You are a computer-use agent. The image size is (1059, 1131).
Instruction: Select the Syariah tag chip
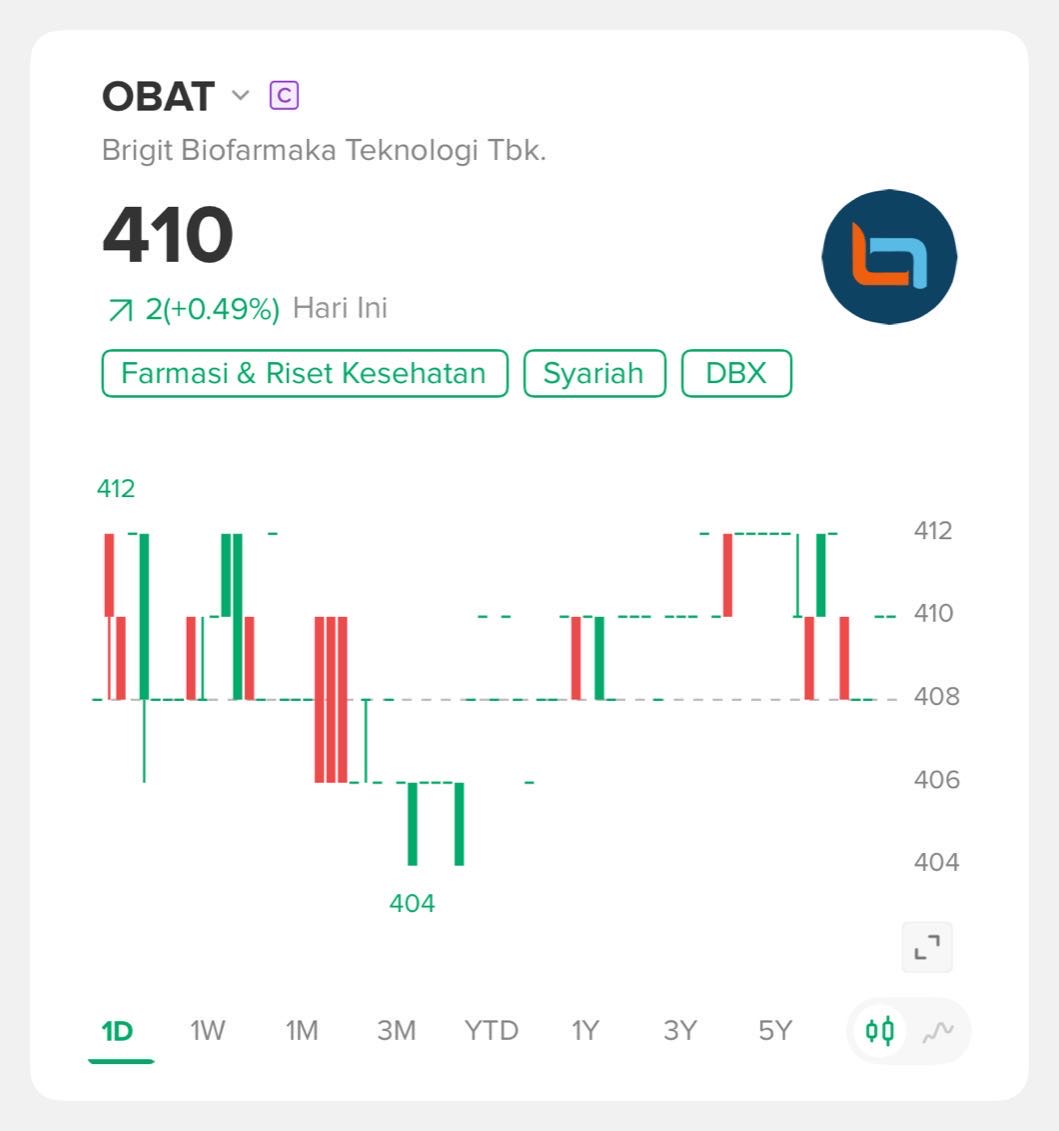click(593, 374)
